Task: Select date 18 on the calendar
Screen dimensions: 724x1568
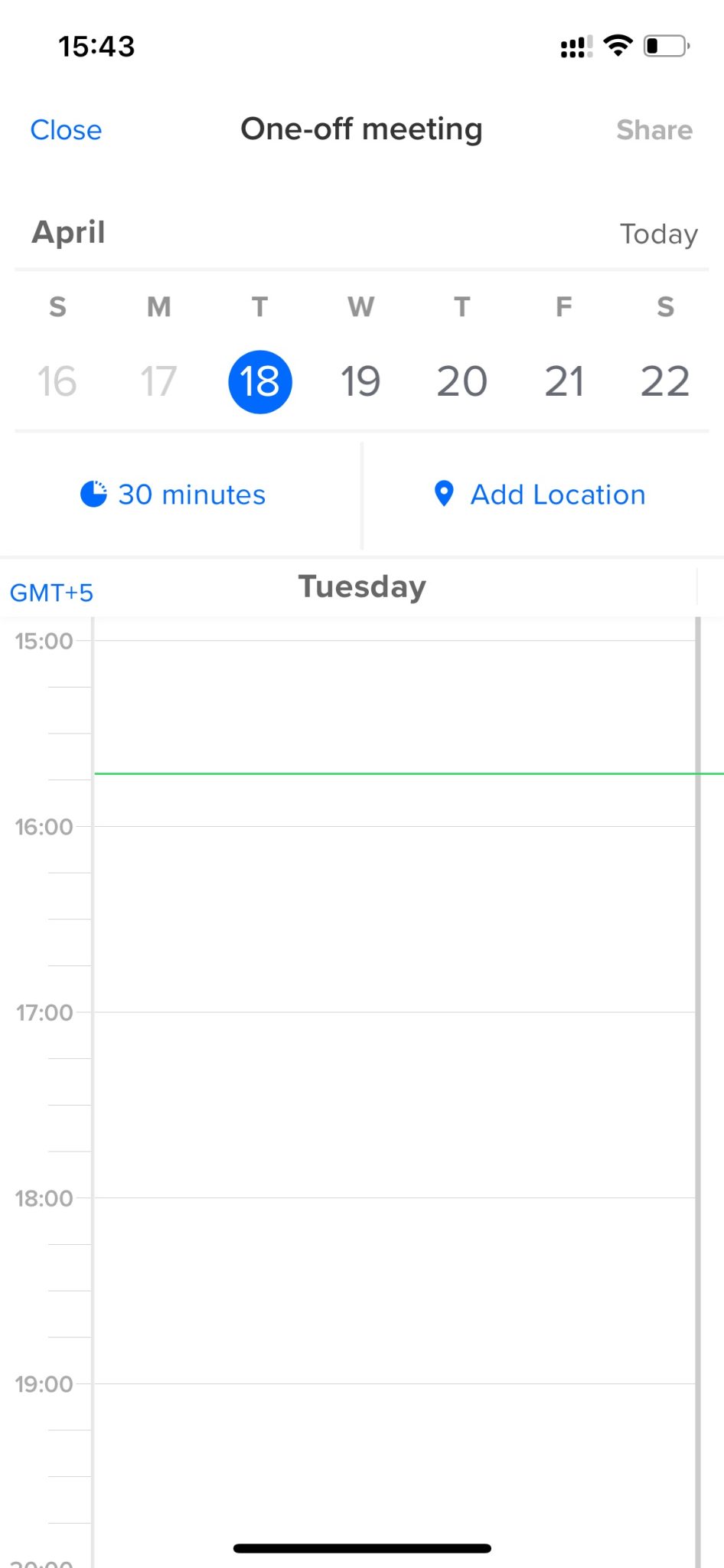Action: (x=259, y=381)
